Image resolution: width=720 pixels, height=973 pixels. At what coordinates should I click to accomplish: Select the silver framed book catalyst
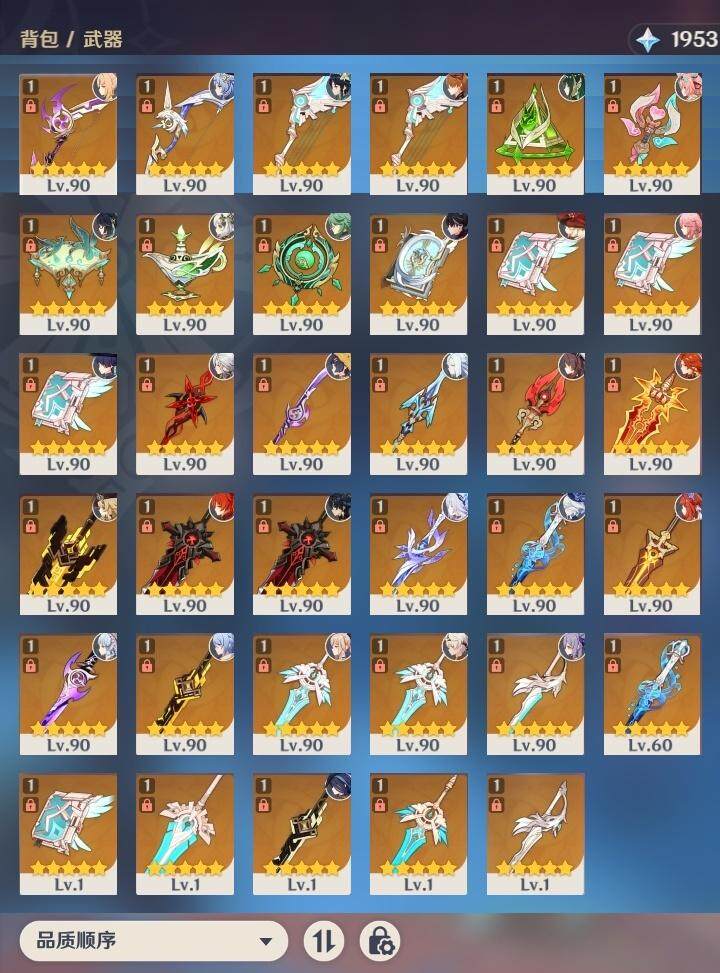coord(419,272)
